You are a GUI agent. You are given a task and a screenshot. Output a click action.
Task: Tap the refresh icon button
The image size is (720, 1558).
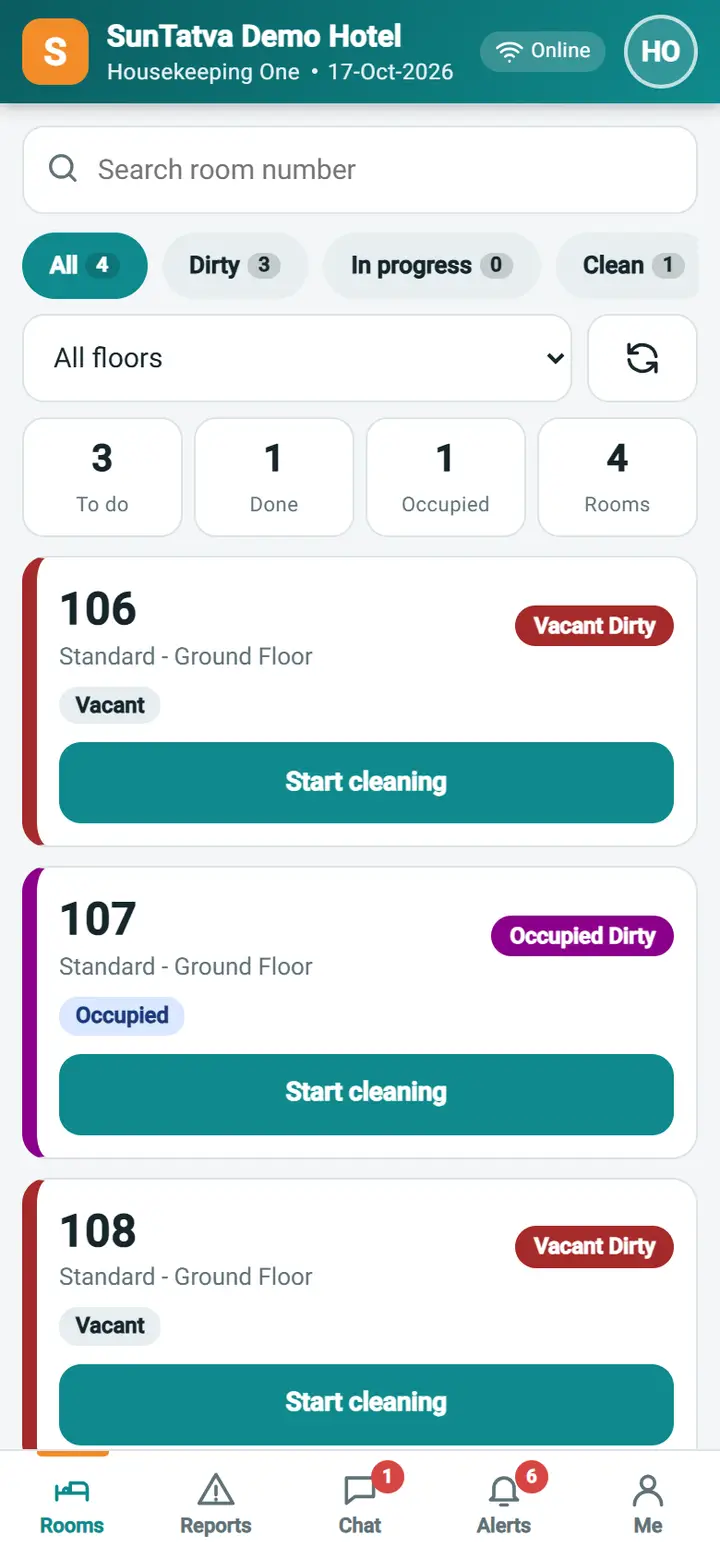[x=642, y=358]
